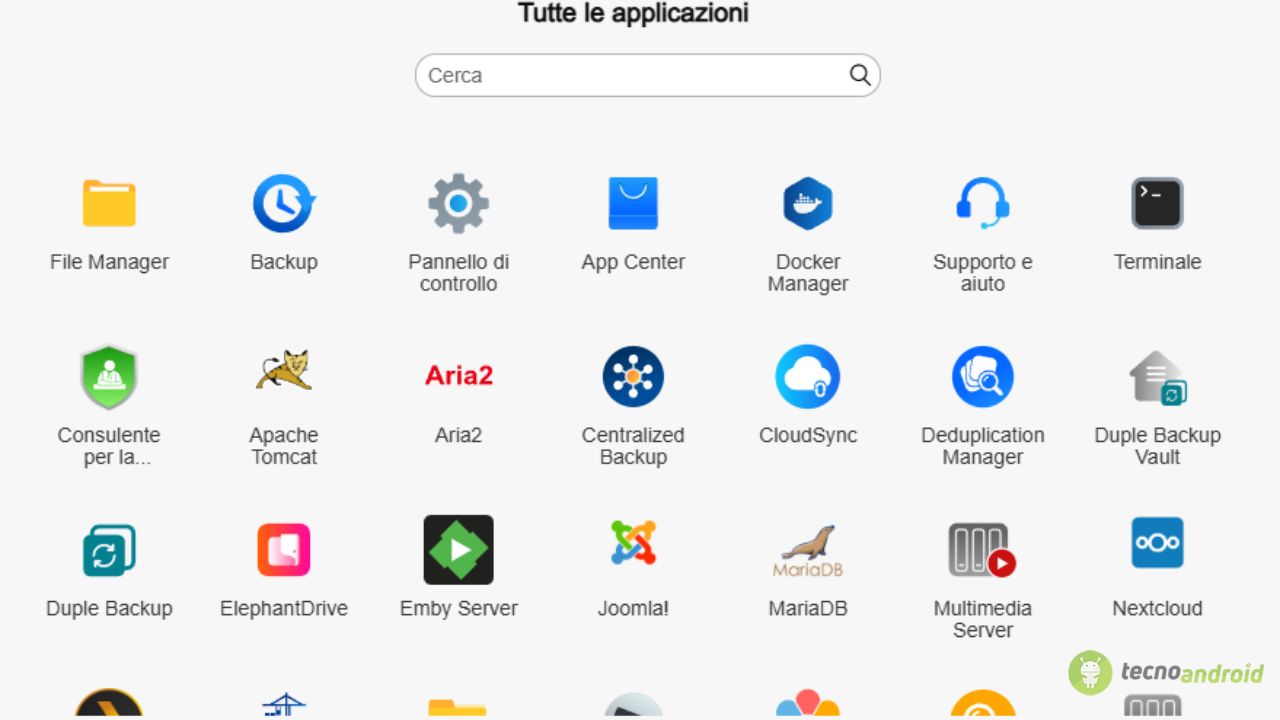Tap the magnifier search icon
The width and height of the screenshot is (1280, 720).
pos(860,74)
